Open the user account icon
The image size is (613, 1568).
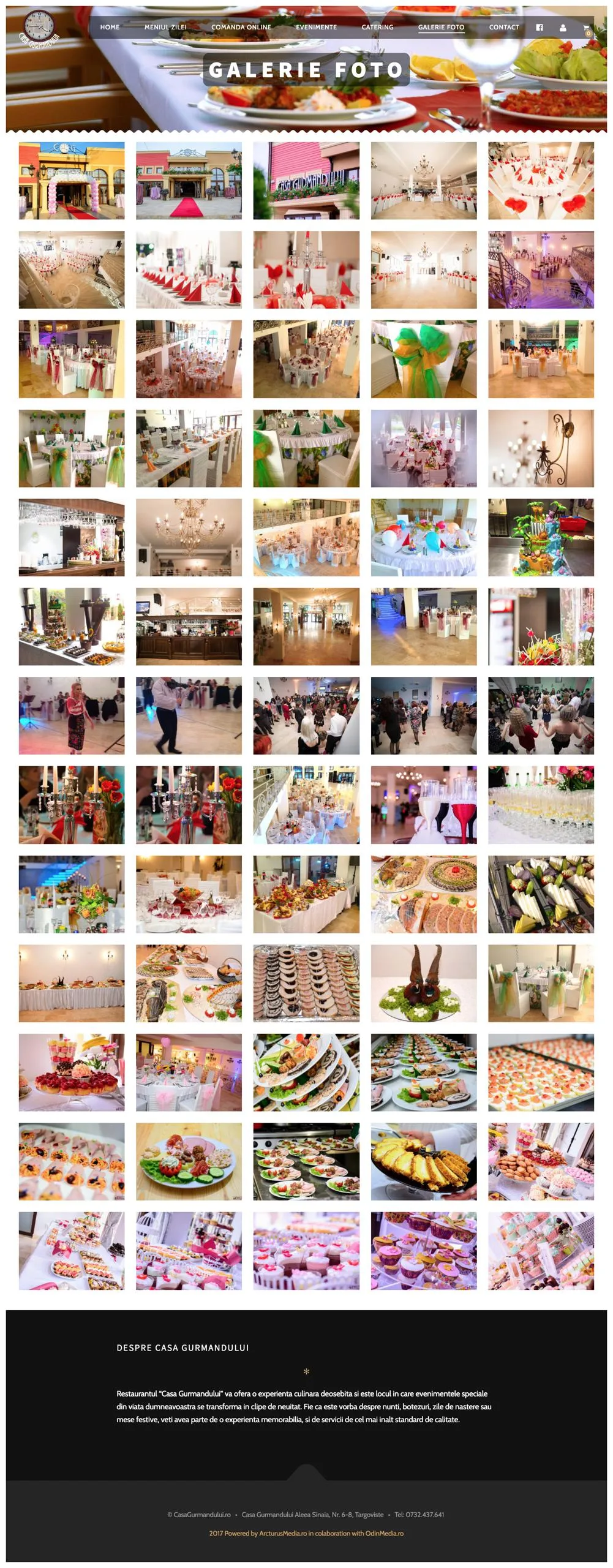[563, 28]
